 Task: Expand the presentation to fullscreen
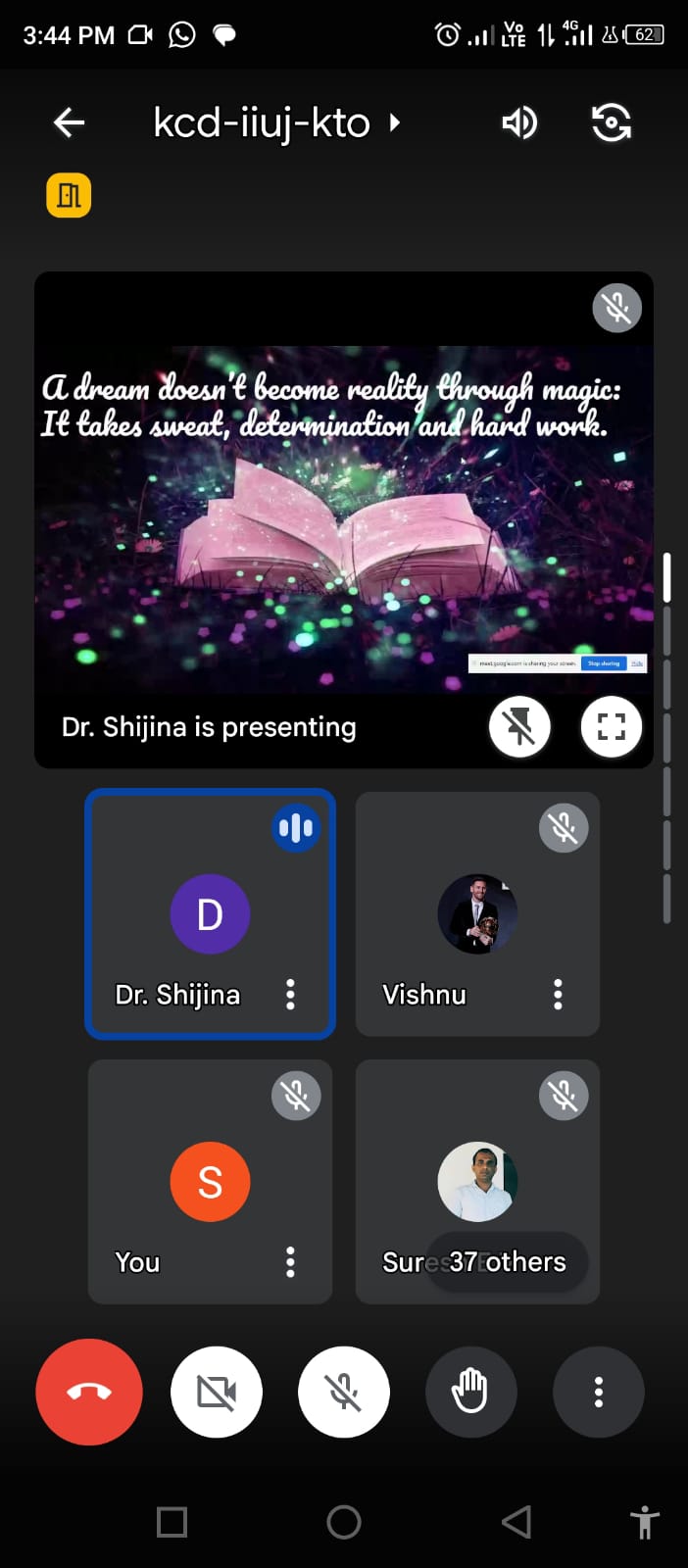[x=612, y=726]
